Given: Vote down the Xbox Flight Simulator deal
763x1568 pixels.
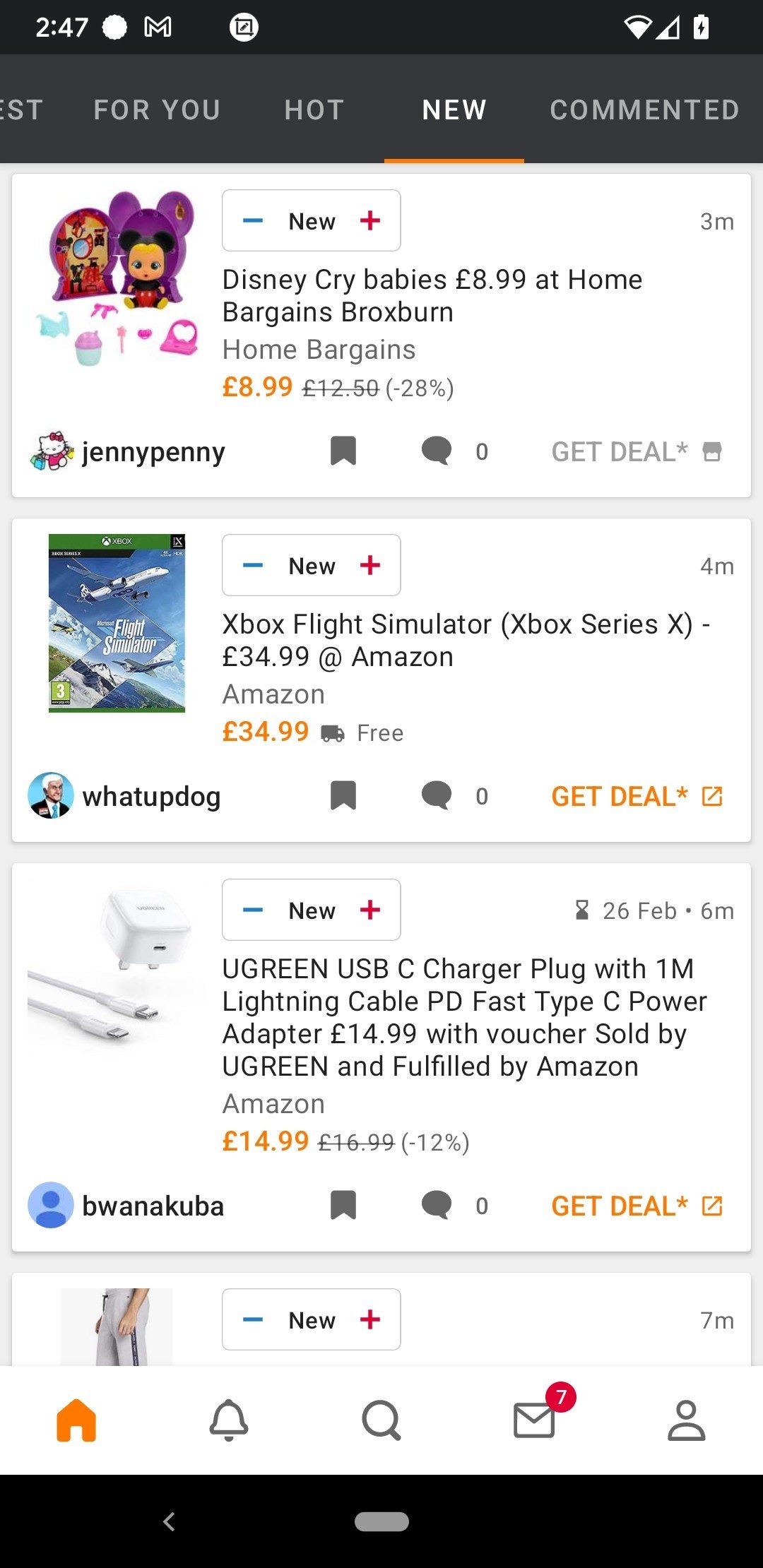Looking at the screenshot, I should 253,565.
